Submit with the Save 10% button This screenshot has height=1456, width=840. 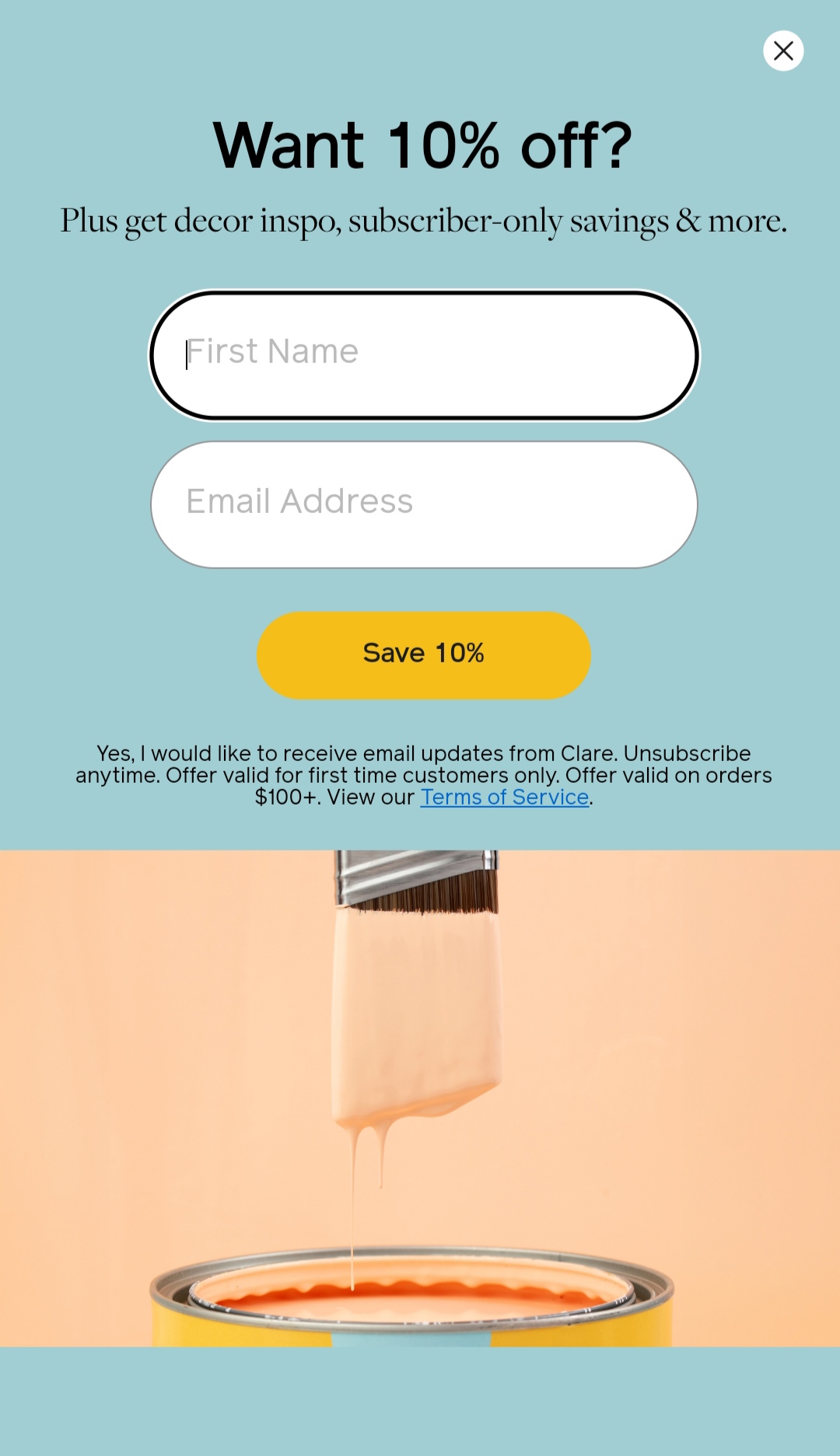(x=424, y=655)
